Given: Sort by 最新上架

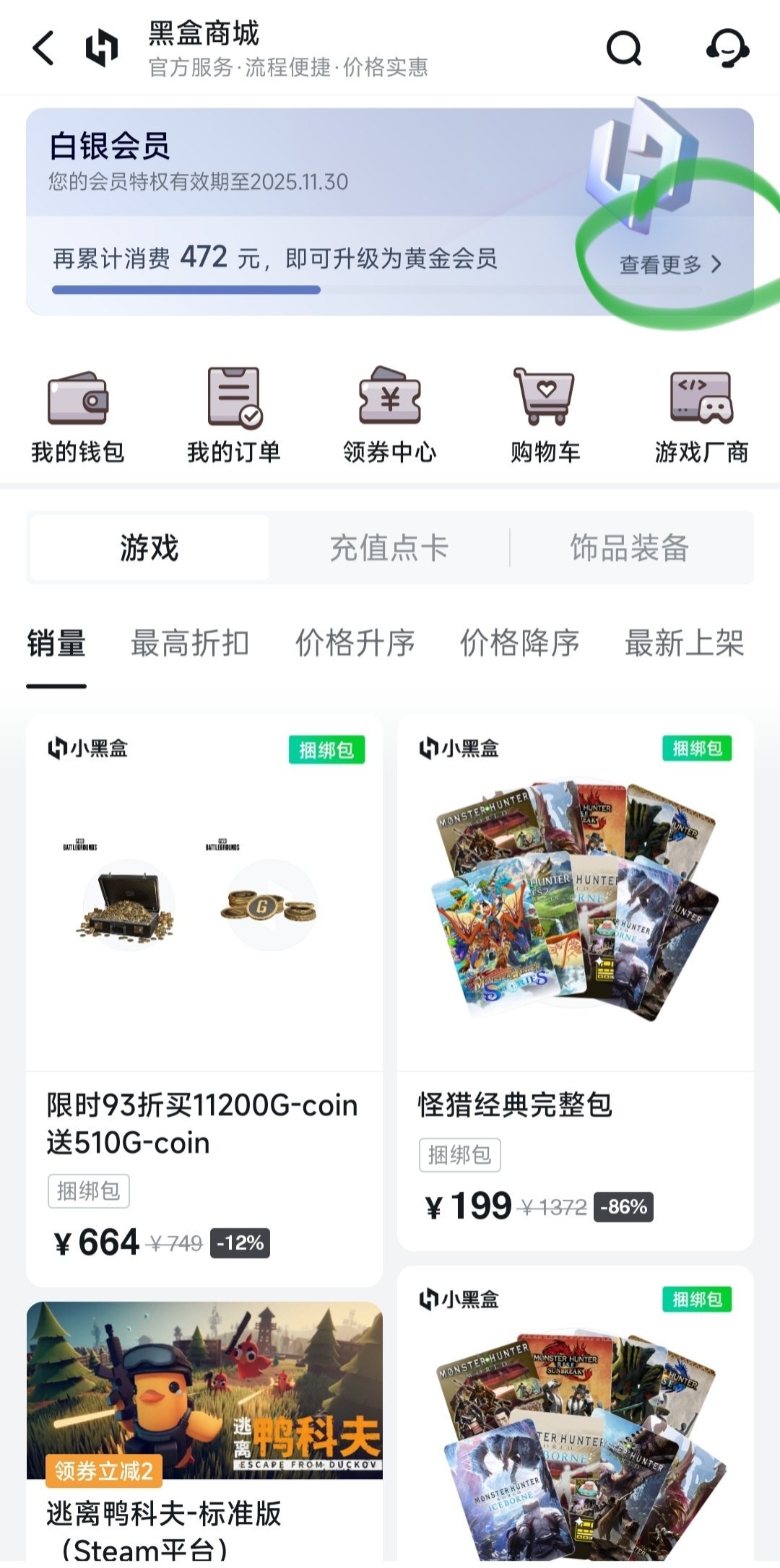Looking at the screenshot, I should (x=684, y=643).
